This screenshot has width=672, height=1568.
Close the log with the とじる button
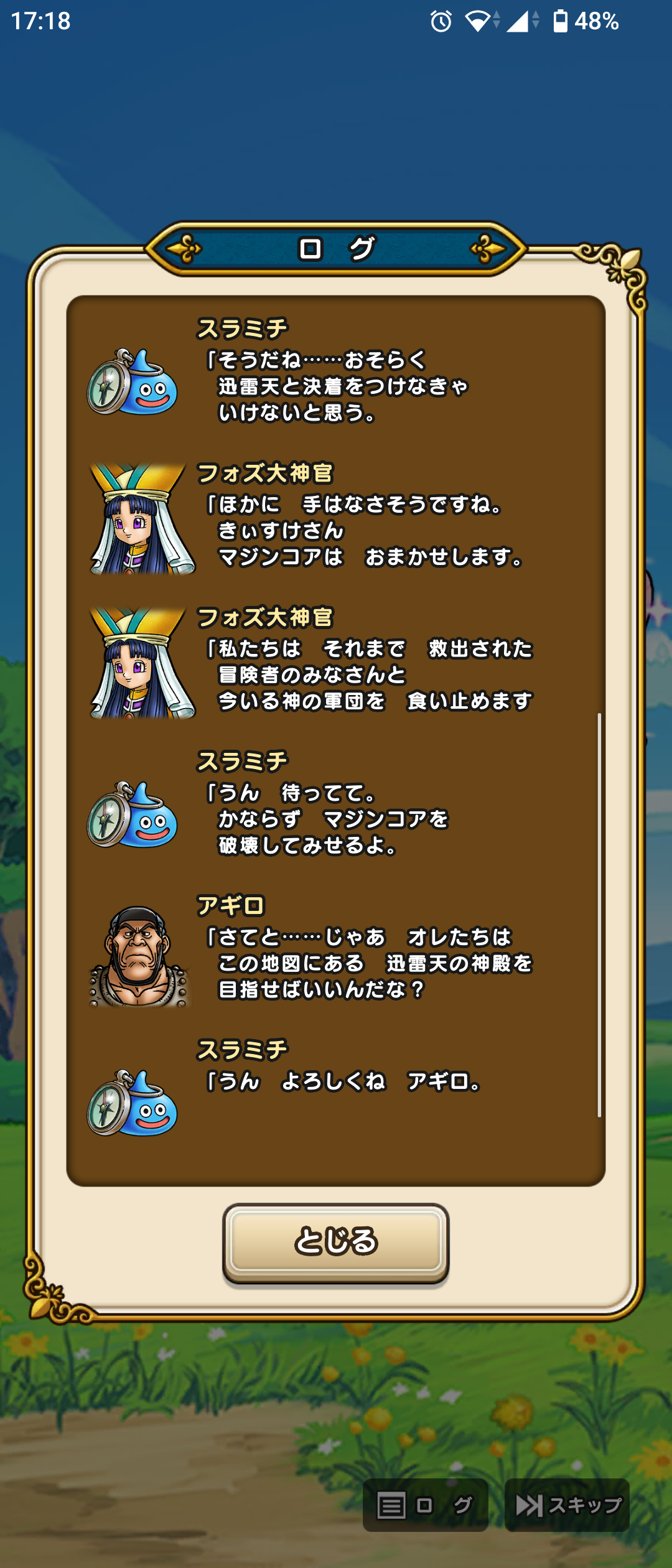336,1241
